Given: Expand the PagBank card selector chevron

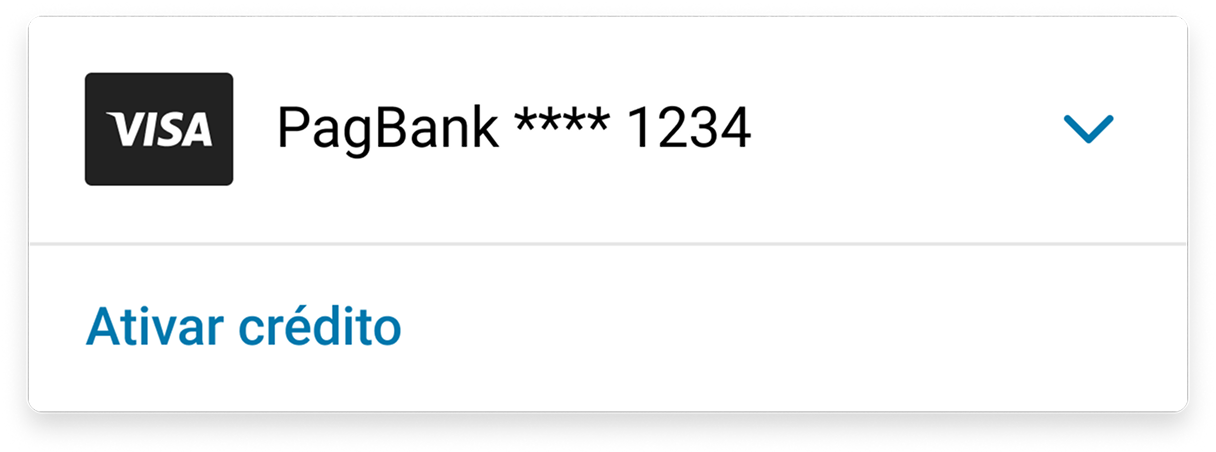Looking at the screenshot, I should click(x=1088, y=129).
